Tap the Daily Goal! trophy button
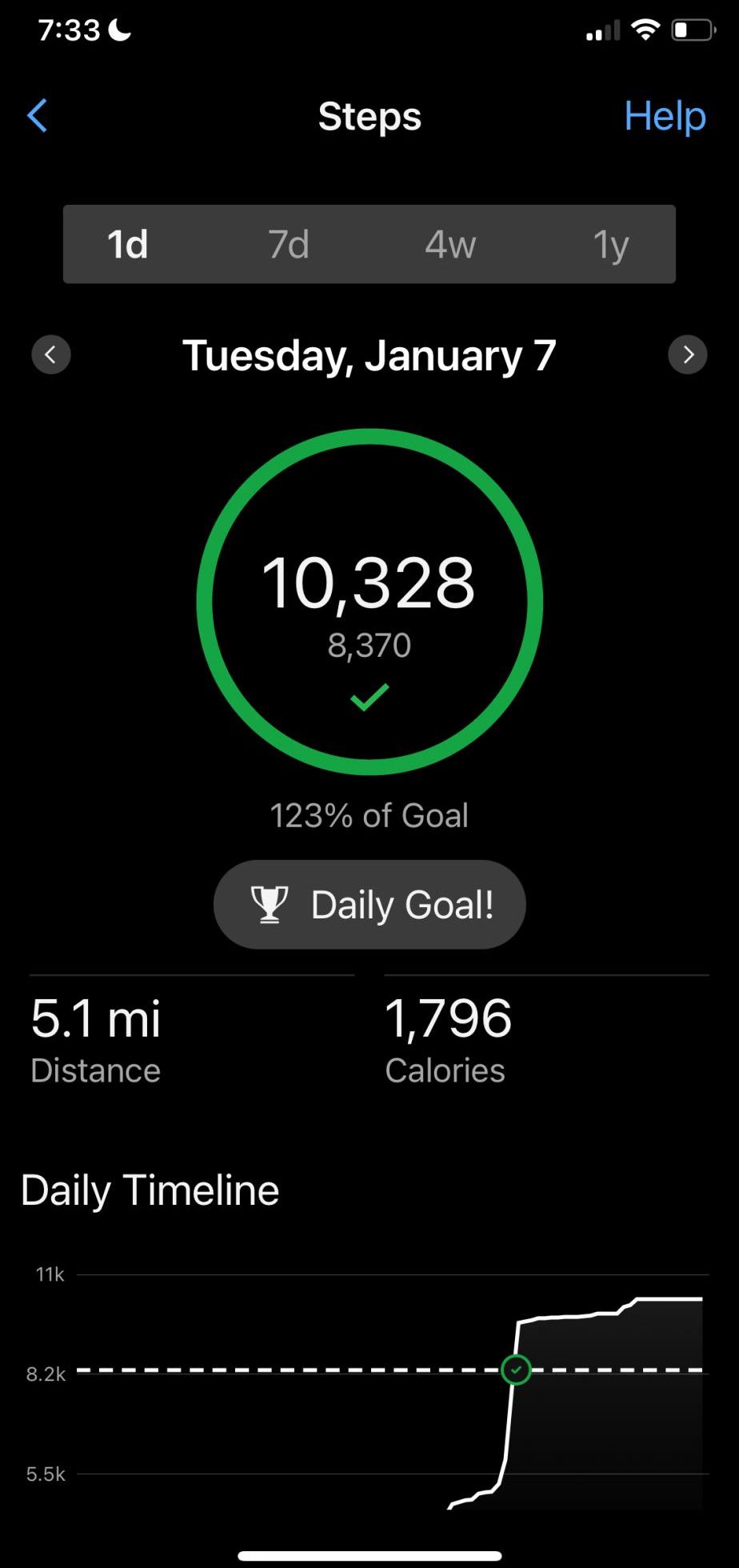Screen dimensions: 739x1568 pos(369,905)
